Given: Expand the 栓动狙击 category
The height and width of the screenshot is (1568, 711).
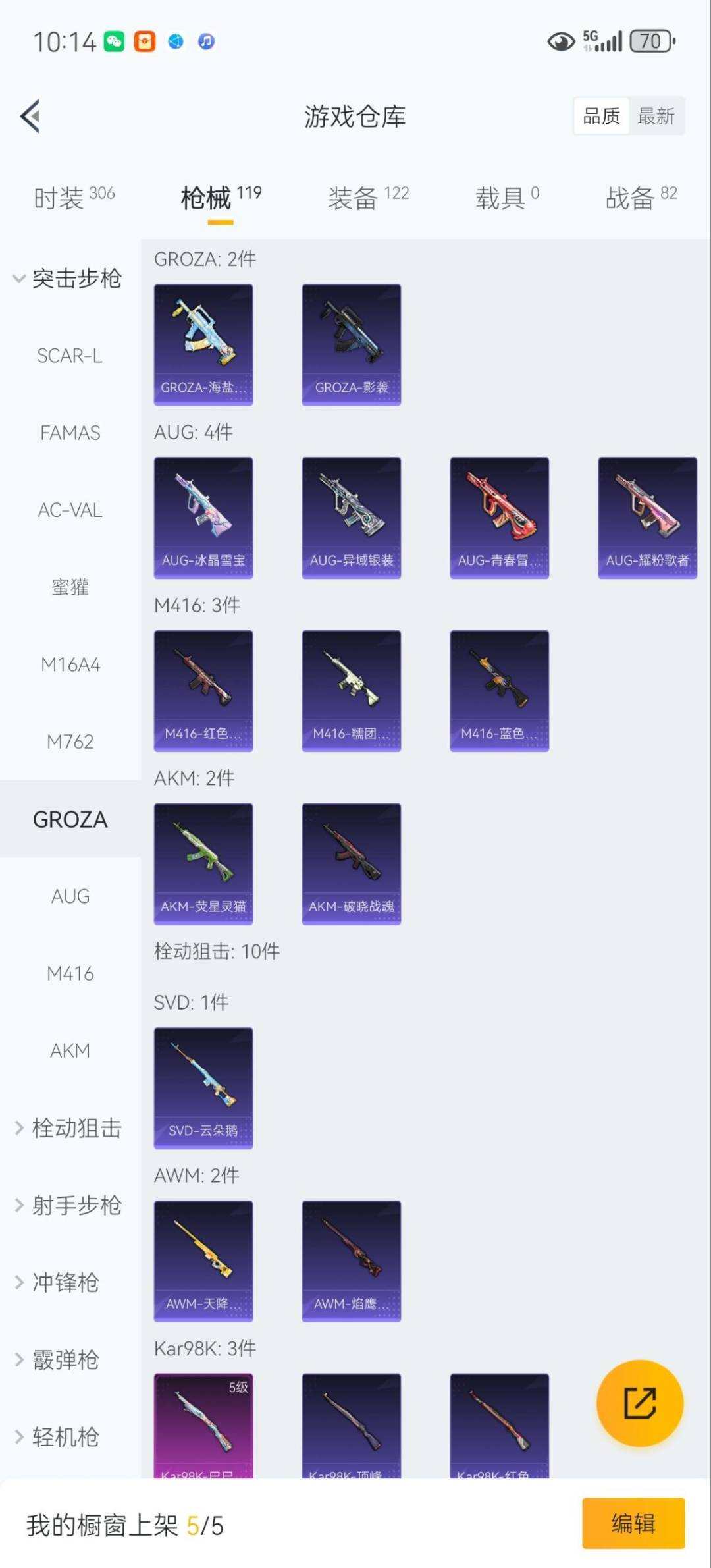Looking at the screenshot, I should [x=68, y=1128].
